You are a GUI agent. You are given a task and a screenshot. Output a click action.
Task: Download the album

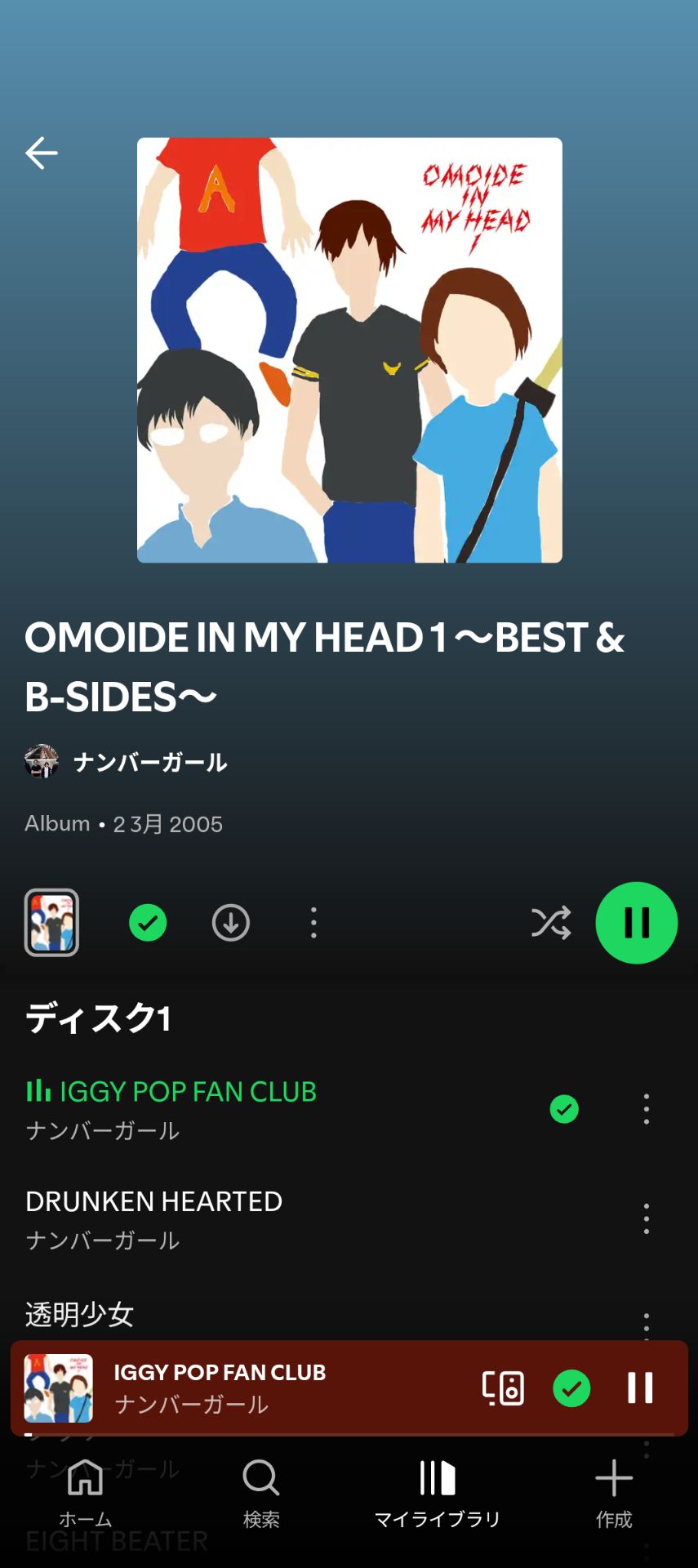(231, 923)
